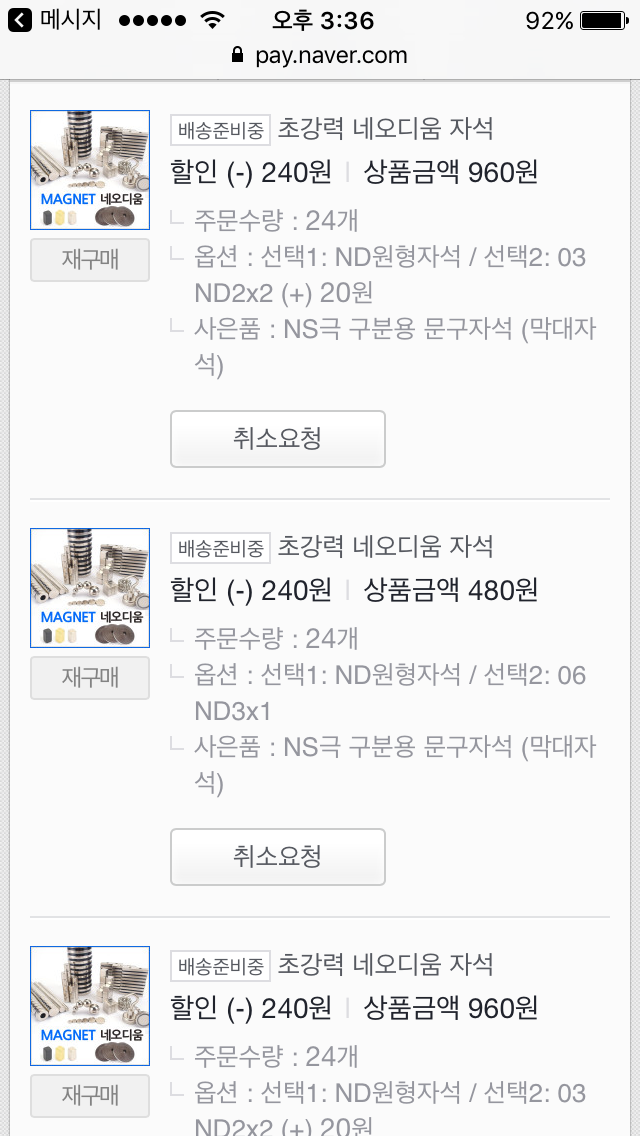This screenshot has width=640, height=1136.
Task: Tap the pay.naver.com address bar
Action: click(x=320, y=55)
